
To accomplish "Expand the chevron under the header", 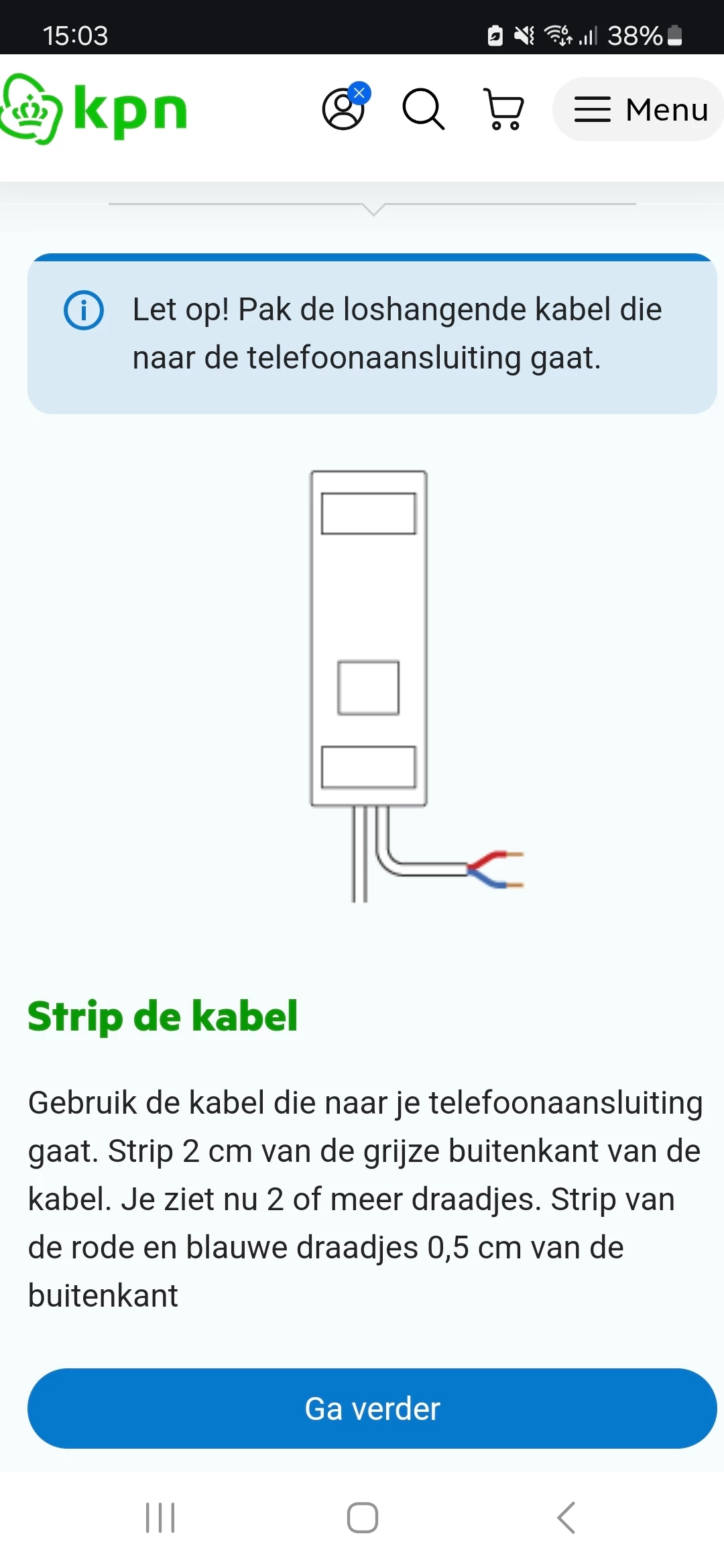I will pos(373,209).
